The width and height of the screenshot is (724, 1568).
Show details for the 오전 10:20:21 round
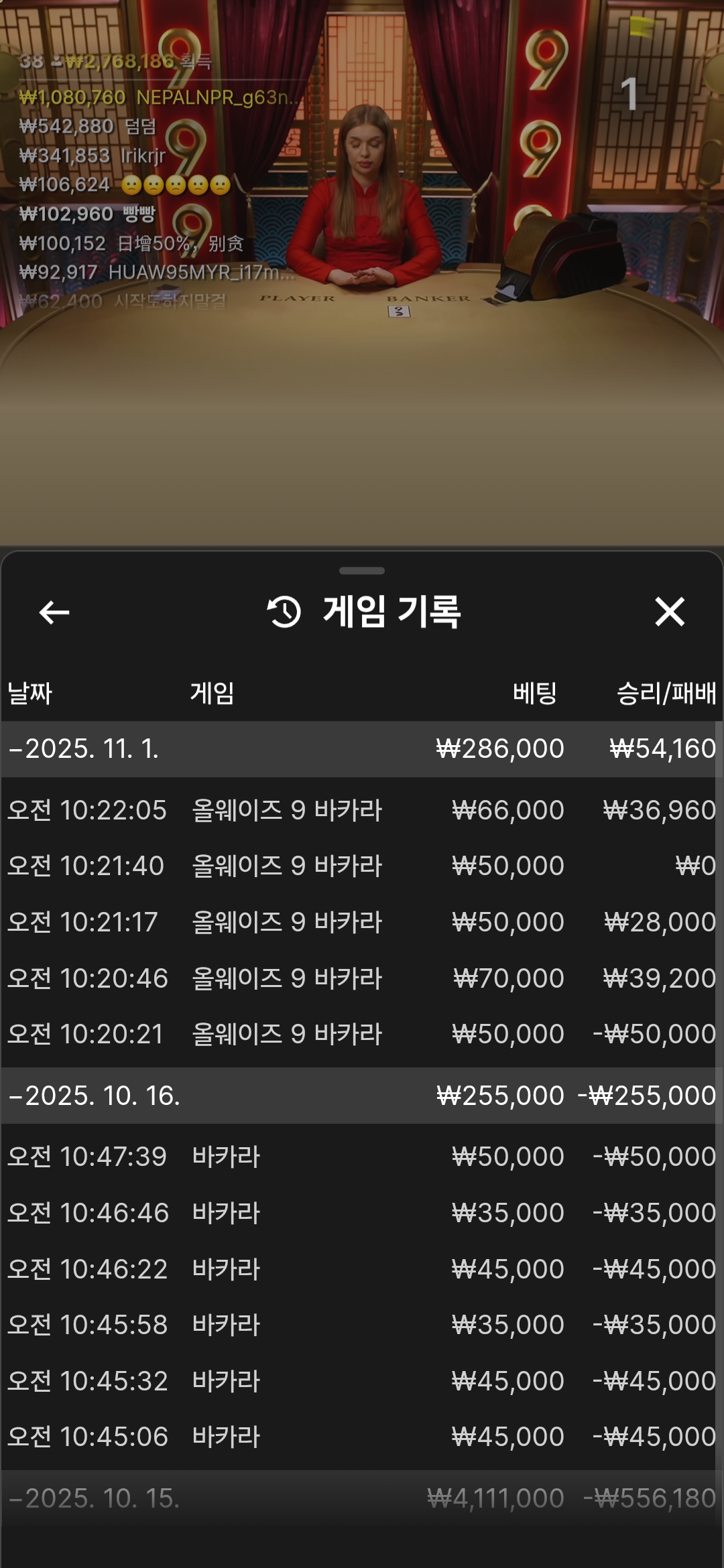point(362,1034)
